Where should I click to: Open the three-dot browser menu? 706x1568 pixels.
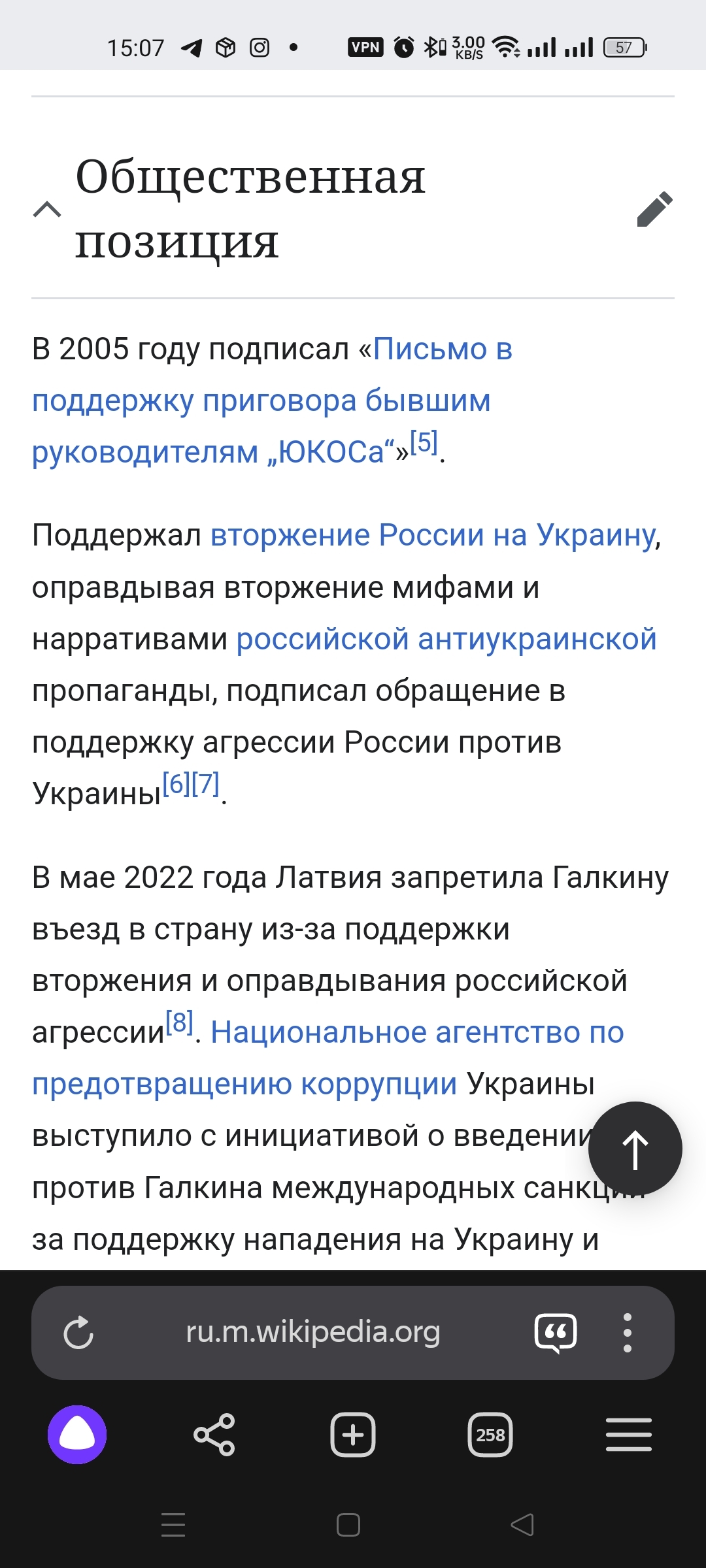point(628,1332)
